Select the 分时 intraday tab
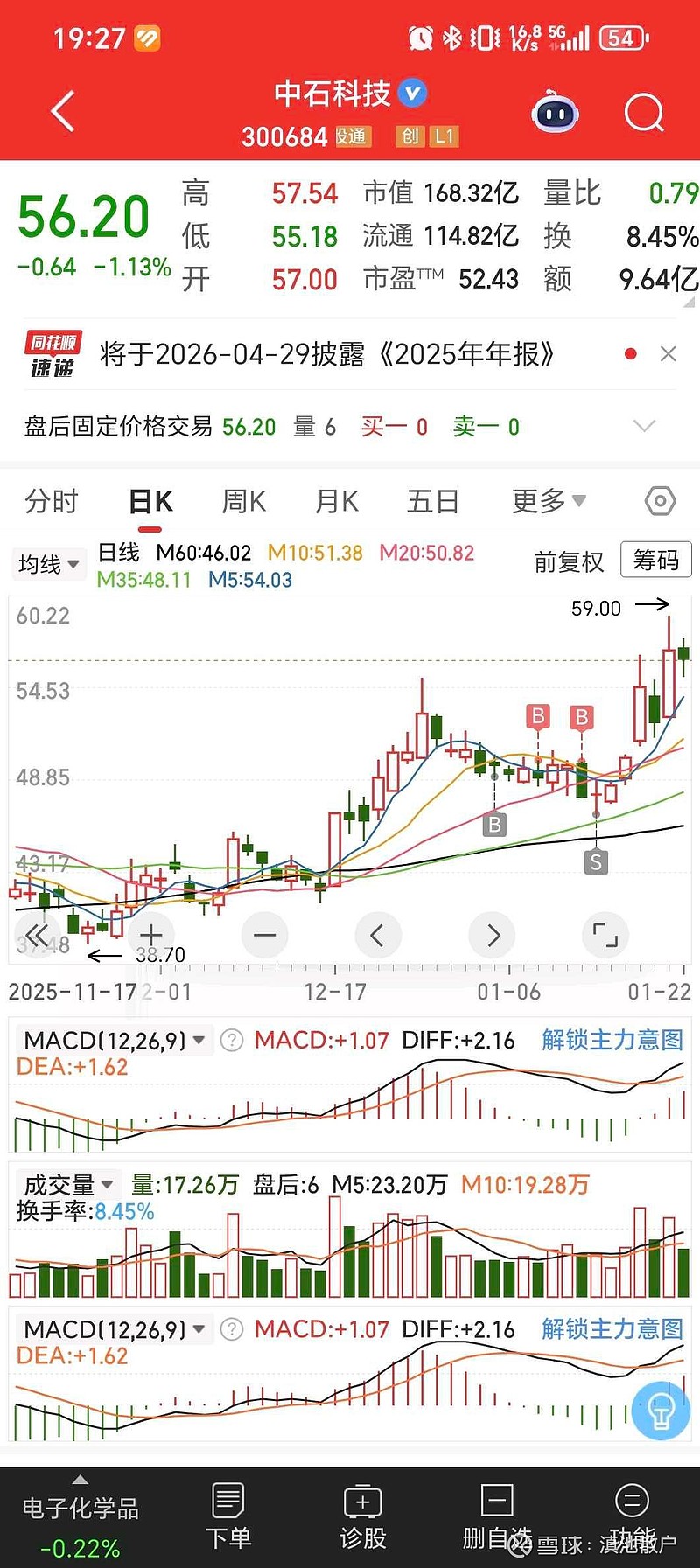The width and height of the screenshot is (700, 1568). click(x=50, y=501)
